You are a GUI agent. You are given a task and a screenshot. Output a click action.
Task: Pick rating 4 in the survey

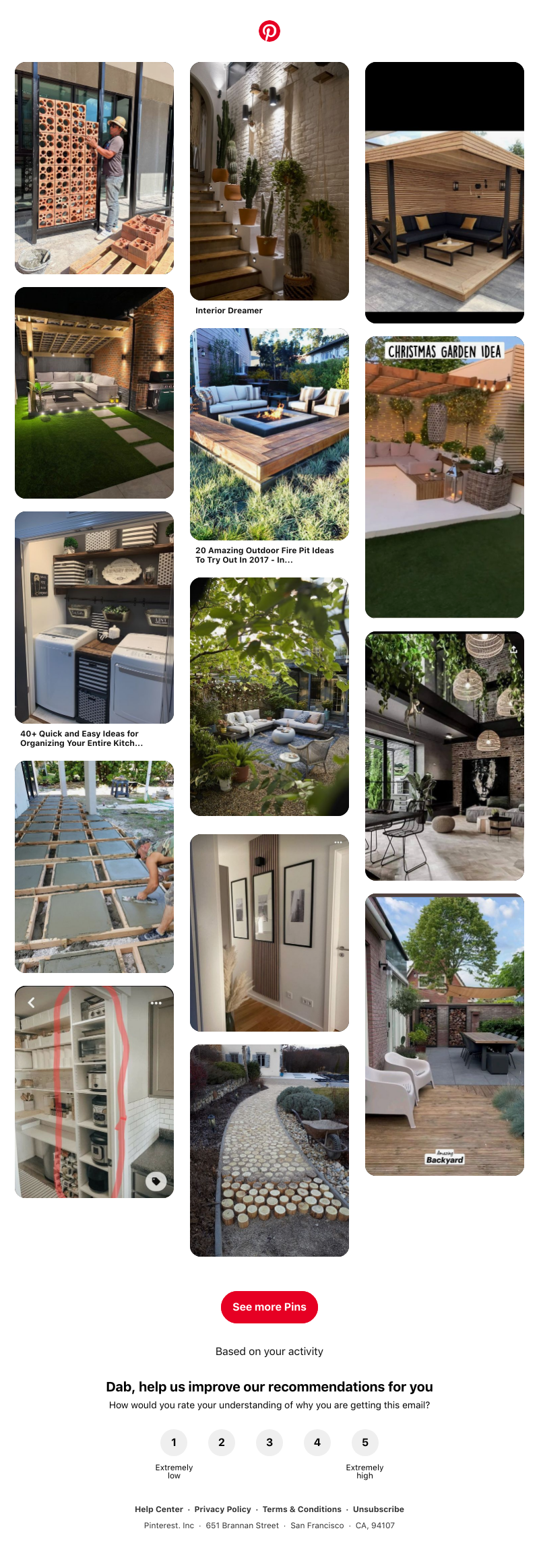point(317,1442)
